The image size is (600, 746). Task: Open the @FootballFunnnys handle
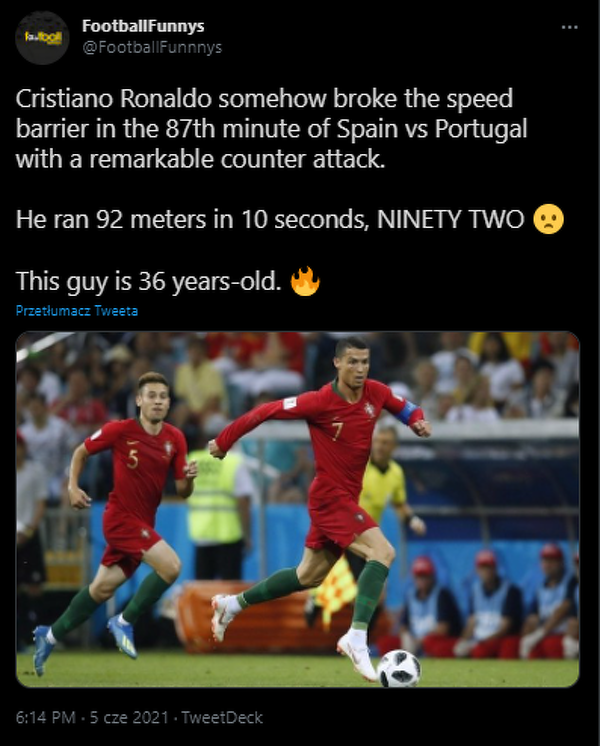tap(166, 47)
